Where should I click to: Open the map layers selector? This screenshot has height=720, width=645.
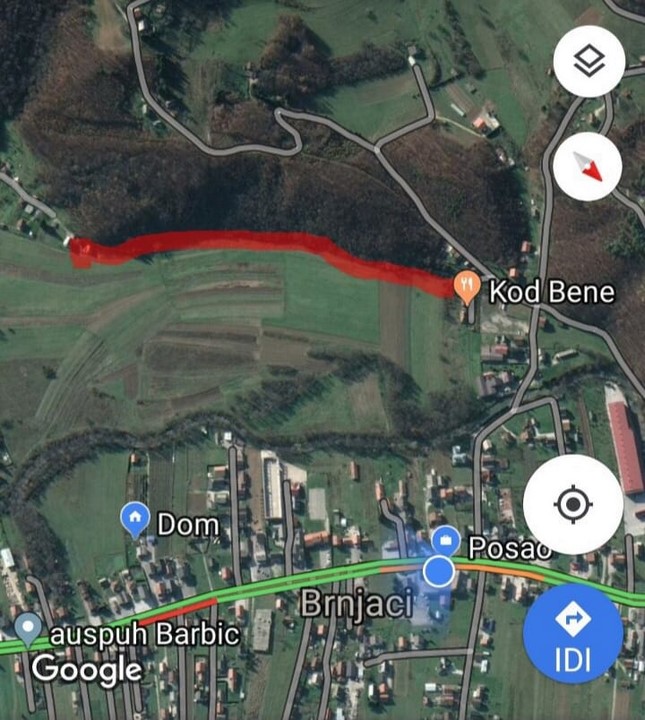click(589, 62)
